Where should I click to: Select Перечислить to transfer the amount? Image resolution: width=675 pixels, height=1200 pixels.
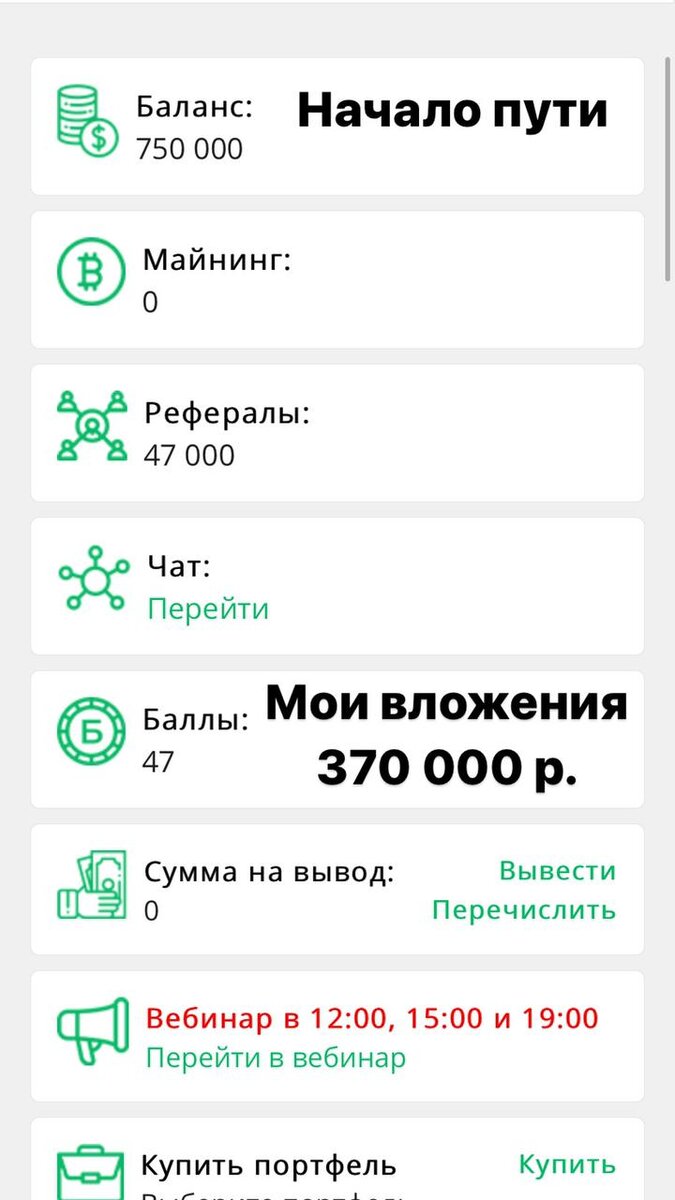tap(524, 910)
